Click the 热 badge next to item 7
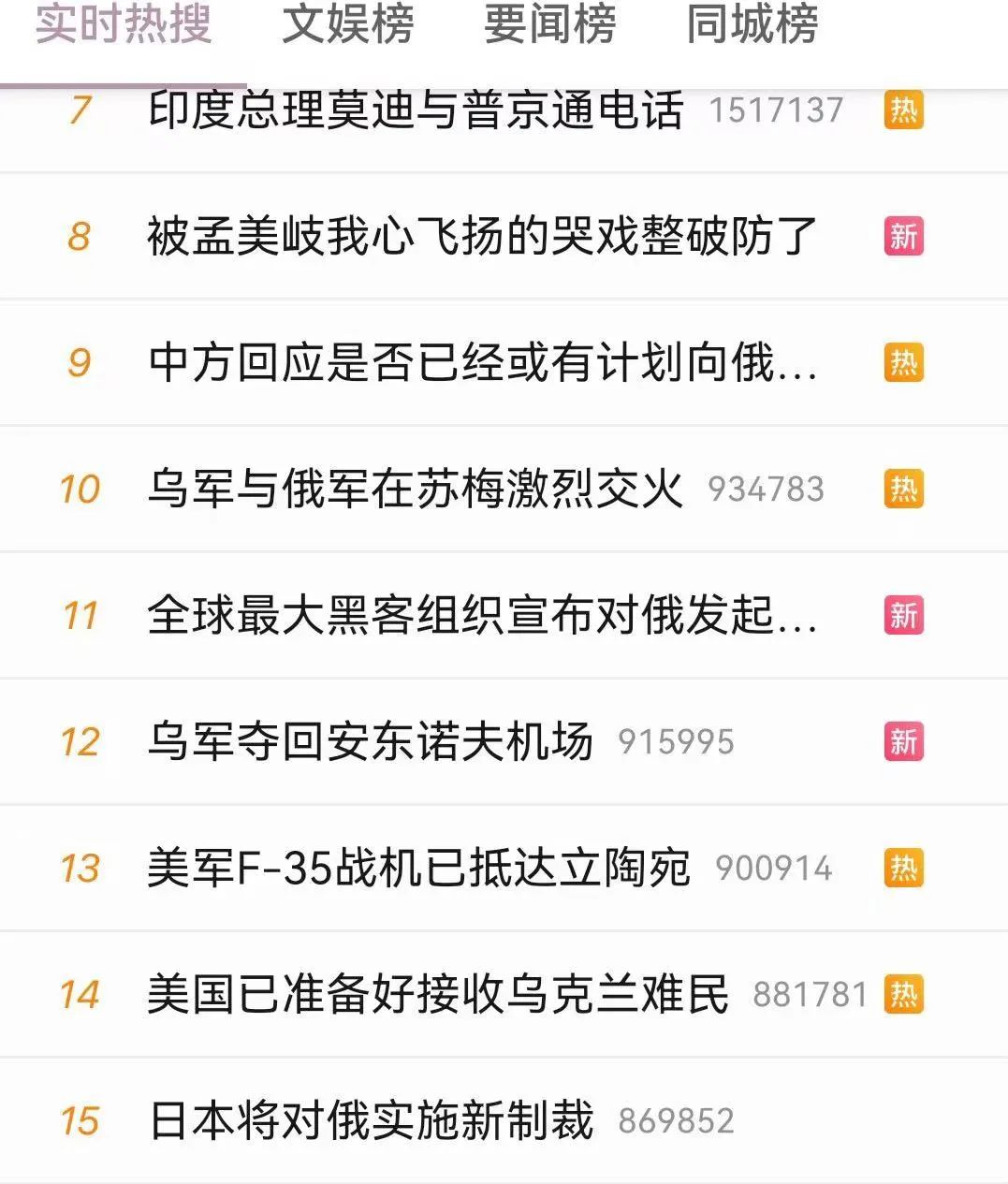 [901, 110]
